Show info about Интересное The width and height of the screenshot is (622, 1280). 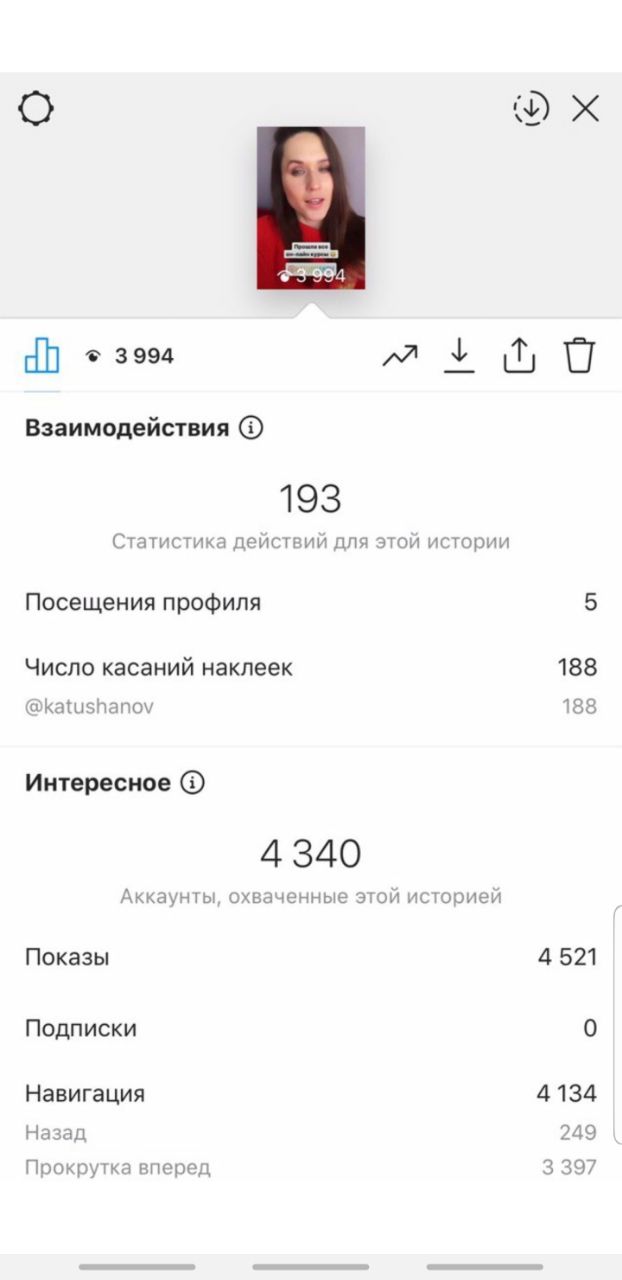(x=192, y=782)
